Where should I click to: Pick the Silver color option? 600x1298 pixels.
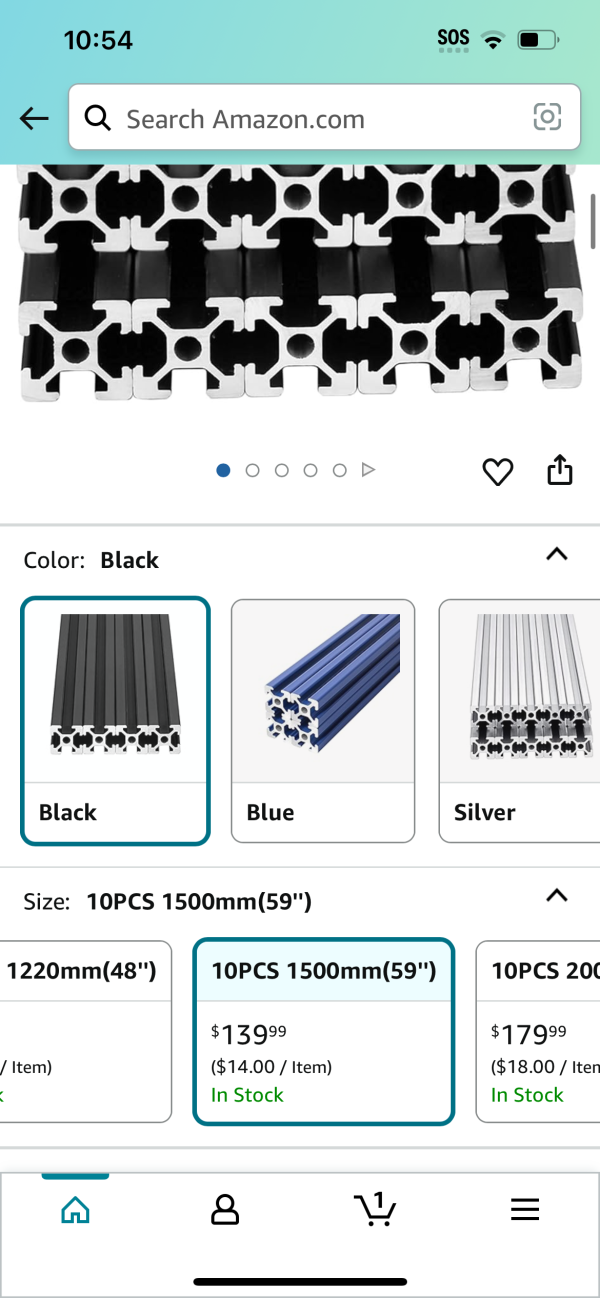click(x=520, y=720)
